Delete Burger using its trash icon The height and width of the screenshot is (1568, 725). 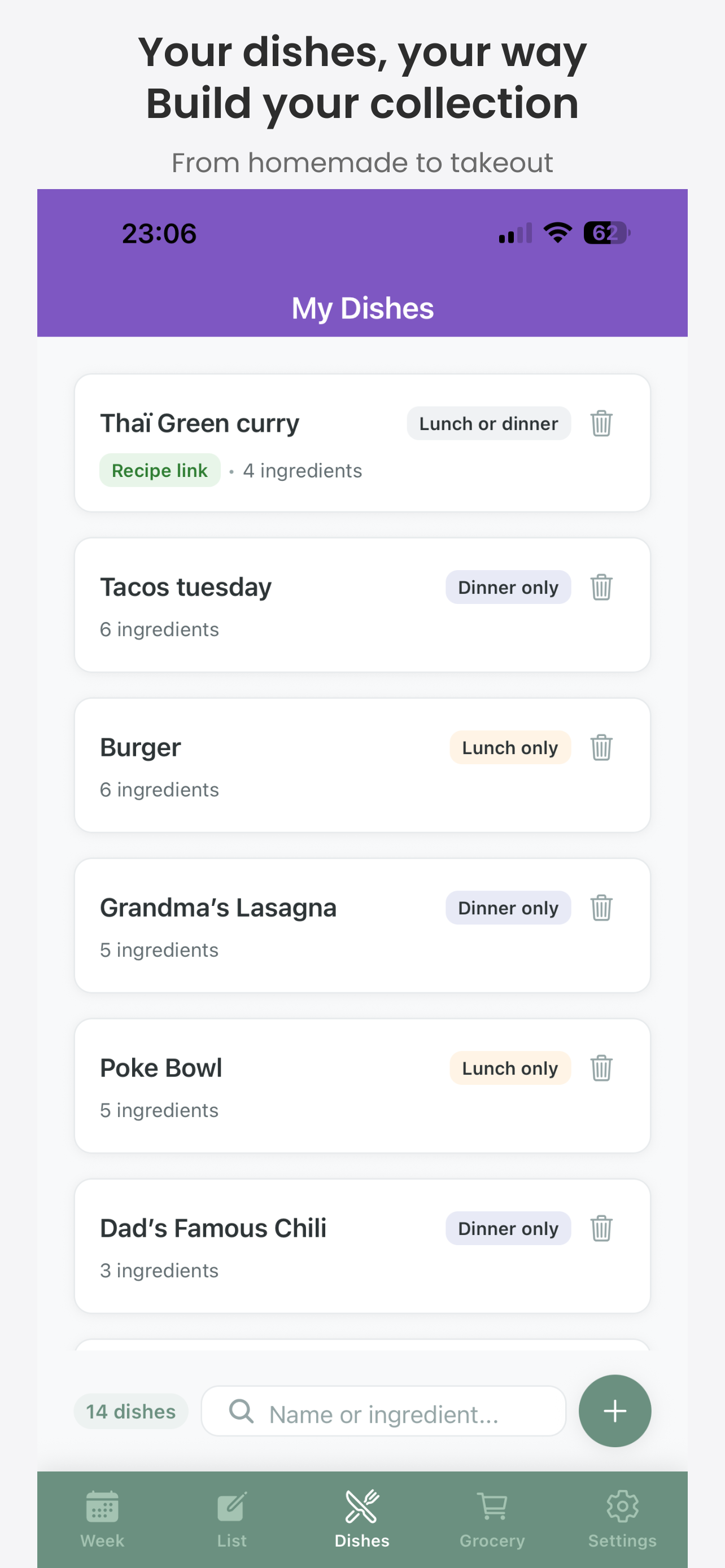pos(601,747)
